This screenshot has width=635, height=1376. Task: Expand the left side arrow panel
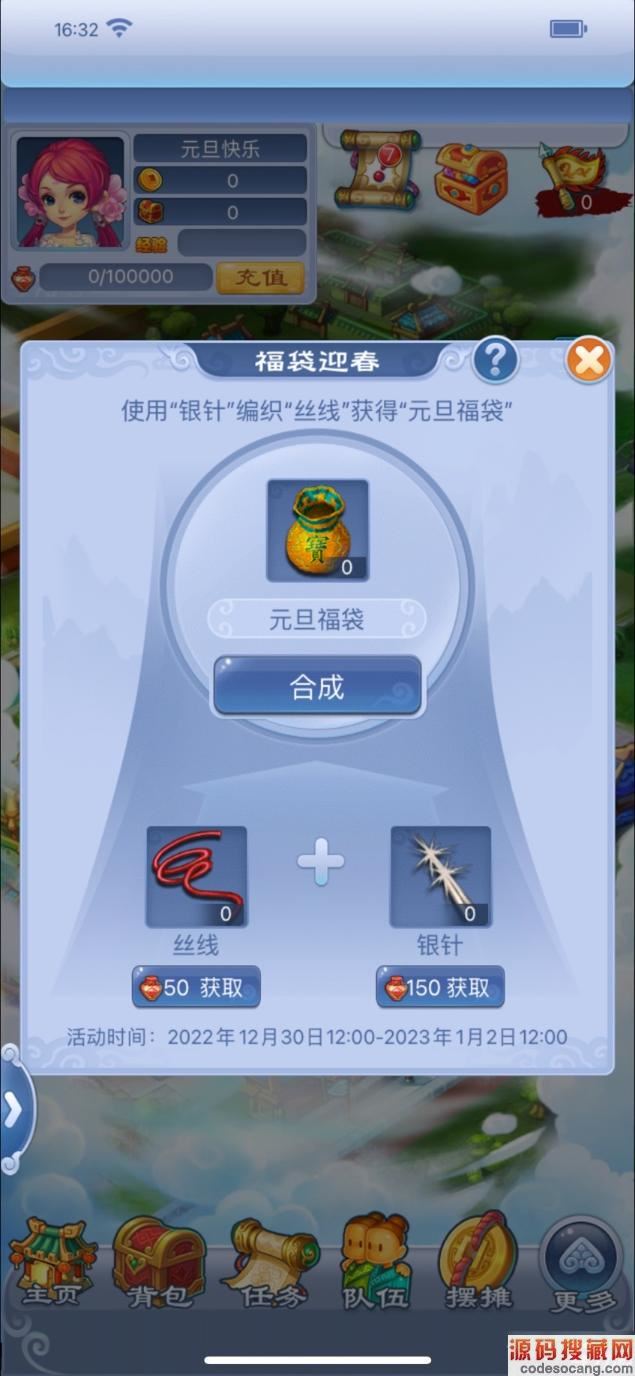tap(14, 1109)
